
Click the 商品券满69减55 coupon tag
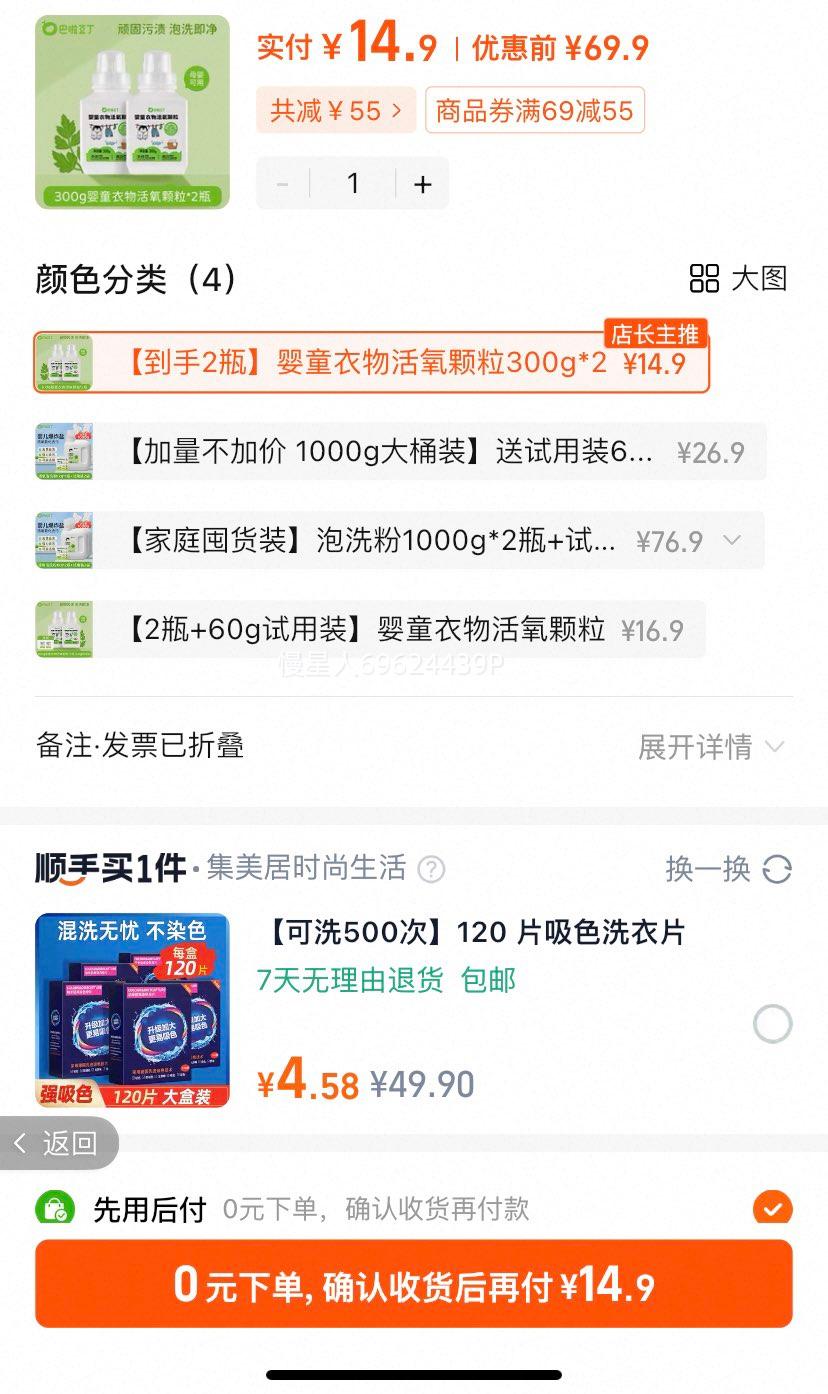(x=535, y=112)
